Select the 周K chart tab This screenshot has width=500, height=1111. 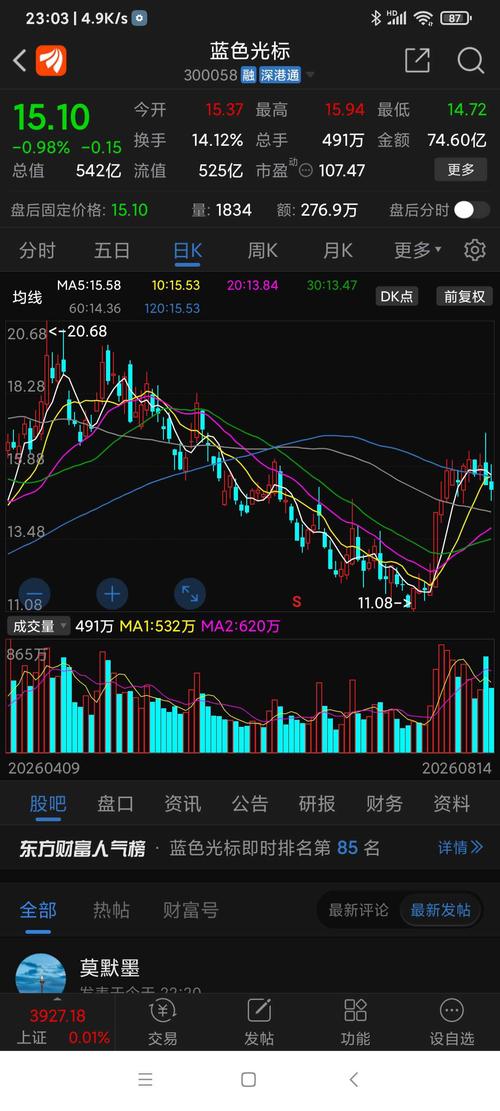click(x=262, y=250)
